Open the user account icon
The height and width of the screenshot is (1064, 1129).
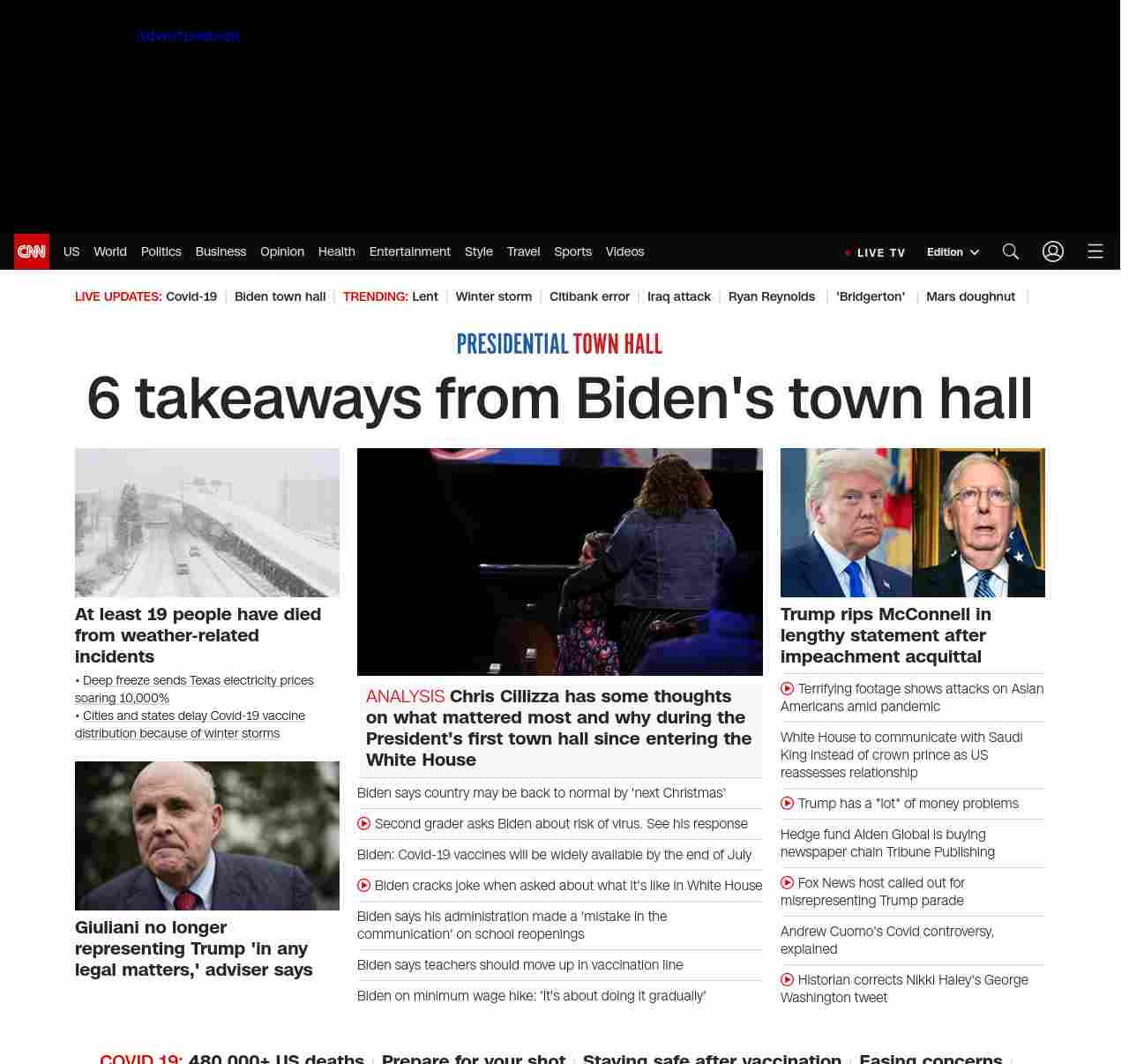coord(1052,251)
